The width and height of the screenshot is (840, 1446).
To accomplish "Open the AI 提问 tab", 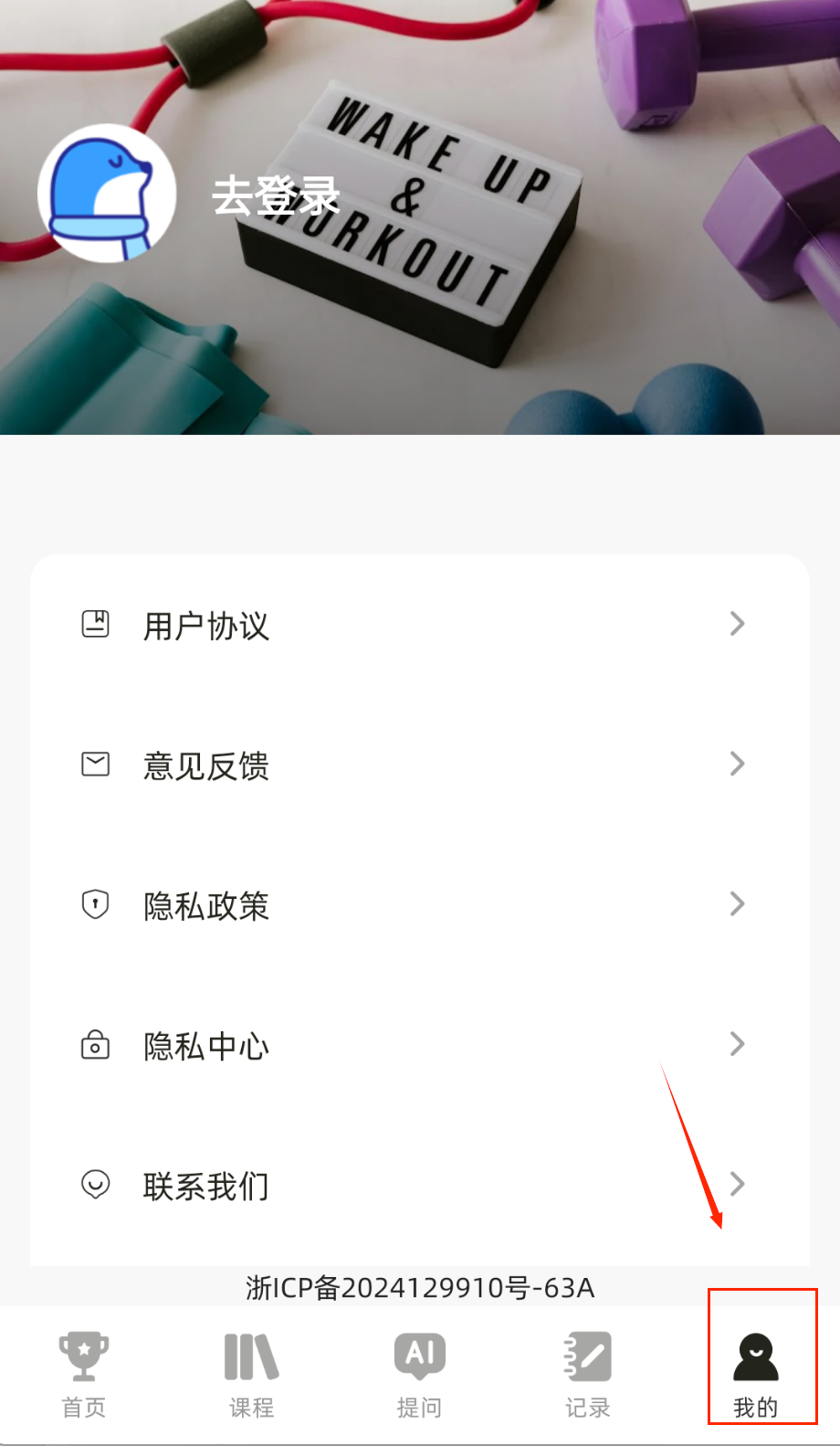I will click(x=420, y=1374).
